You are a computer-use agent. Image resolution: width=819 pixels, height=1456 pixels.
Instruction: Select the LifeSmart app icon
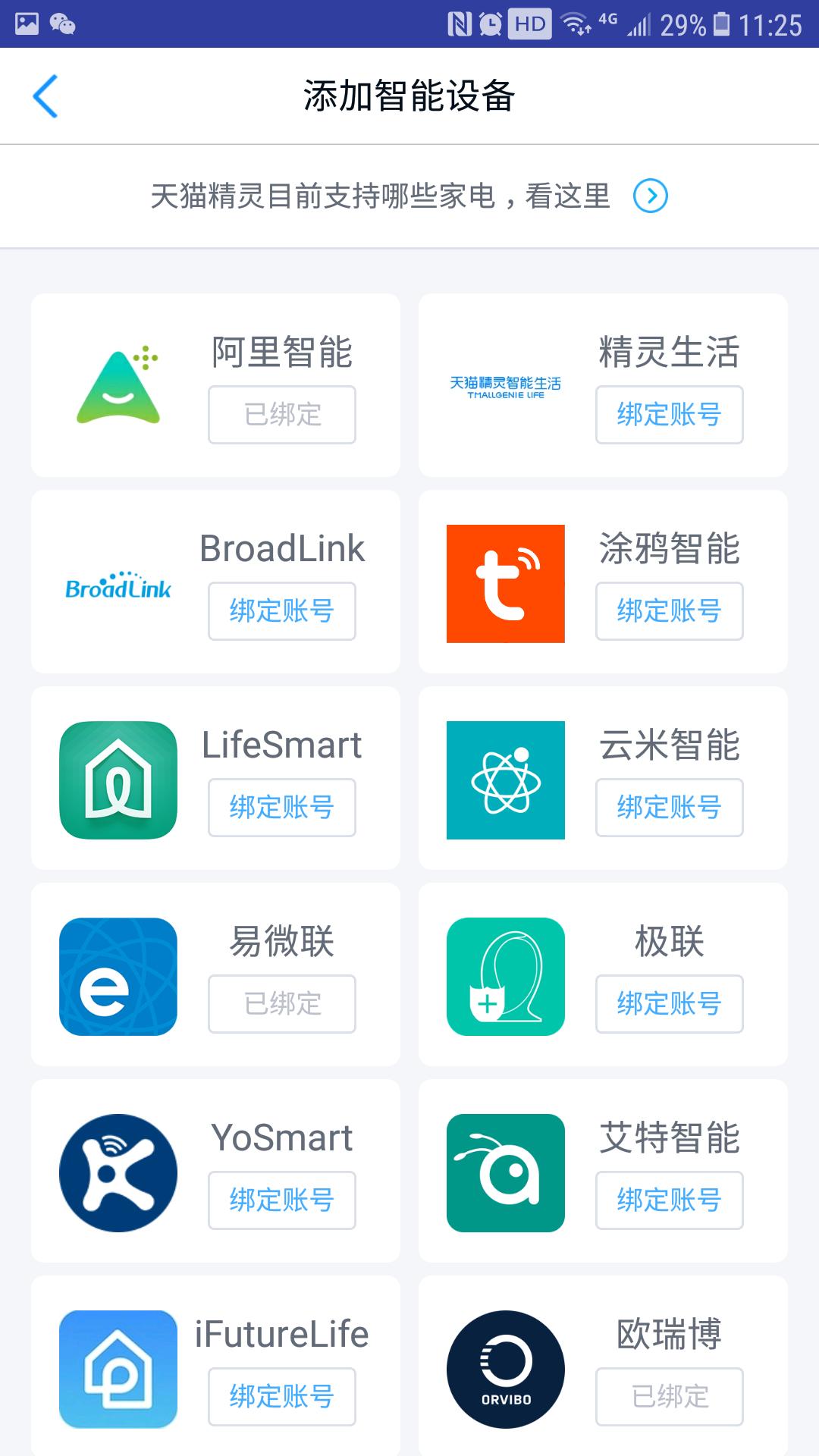coord(118,780)
